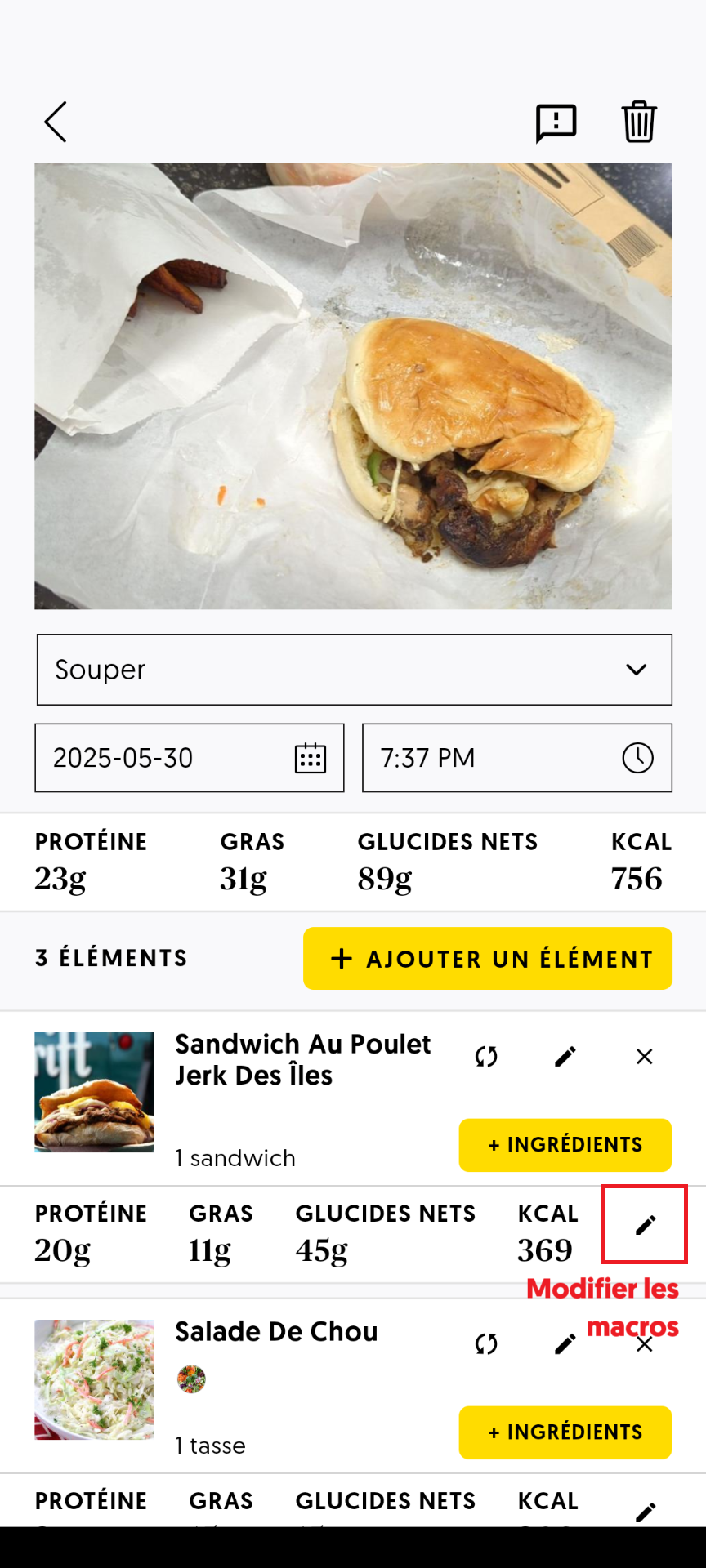
Task: Open the meal photo
Action: point(353,385)
